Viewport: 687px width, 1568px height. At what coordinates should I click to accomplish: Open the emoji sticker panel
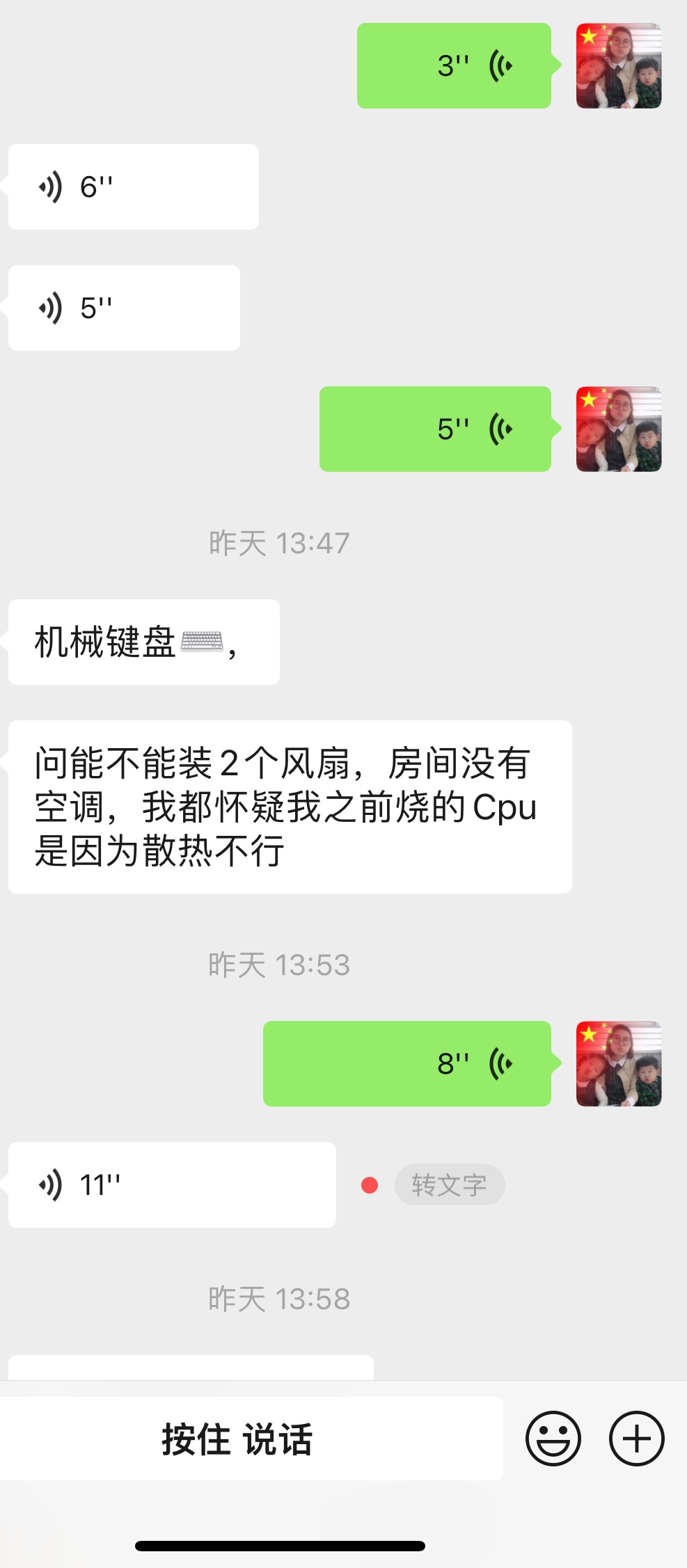tap(553, 1439)
